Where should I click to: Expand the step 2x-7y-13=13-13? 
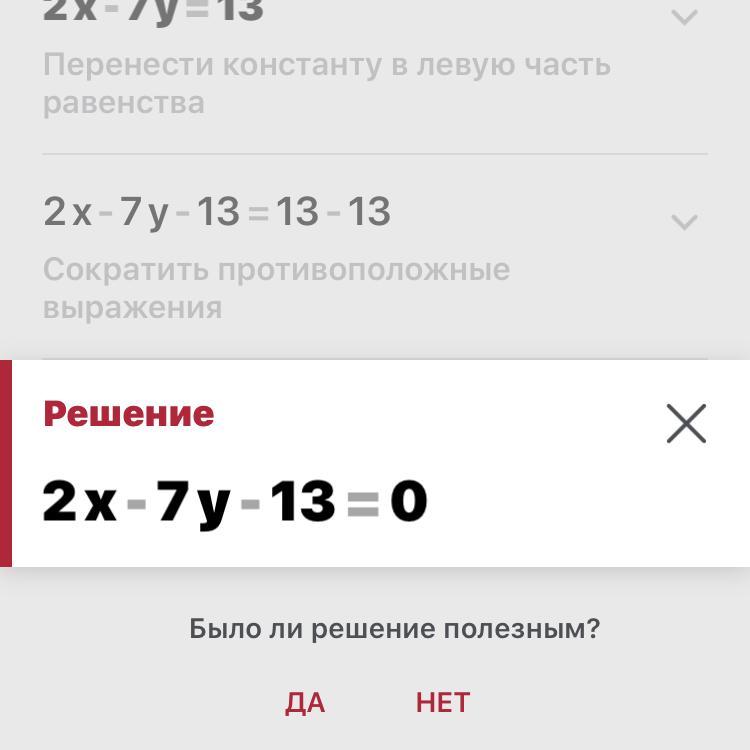click(x=684, y=222)
